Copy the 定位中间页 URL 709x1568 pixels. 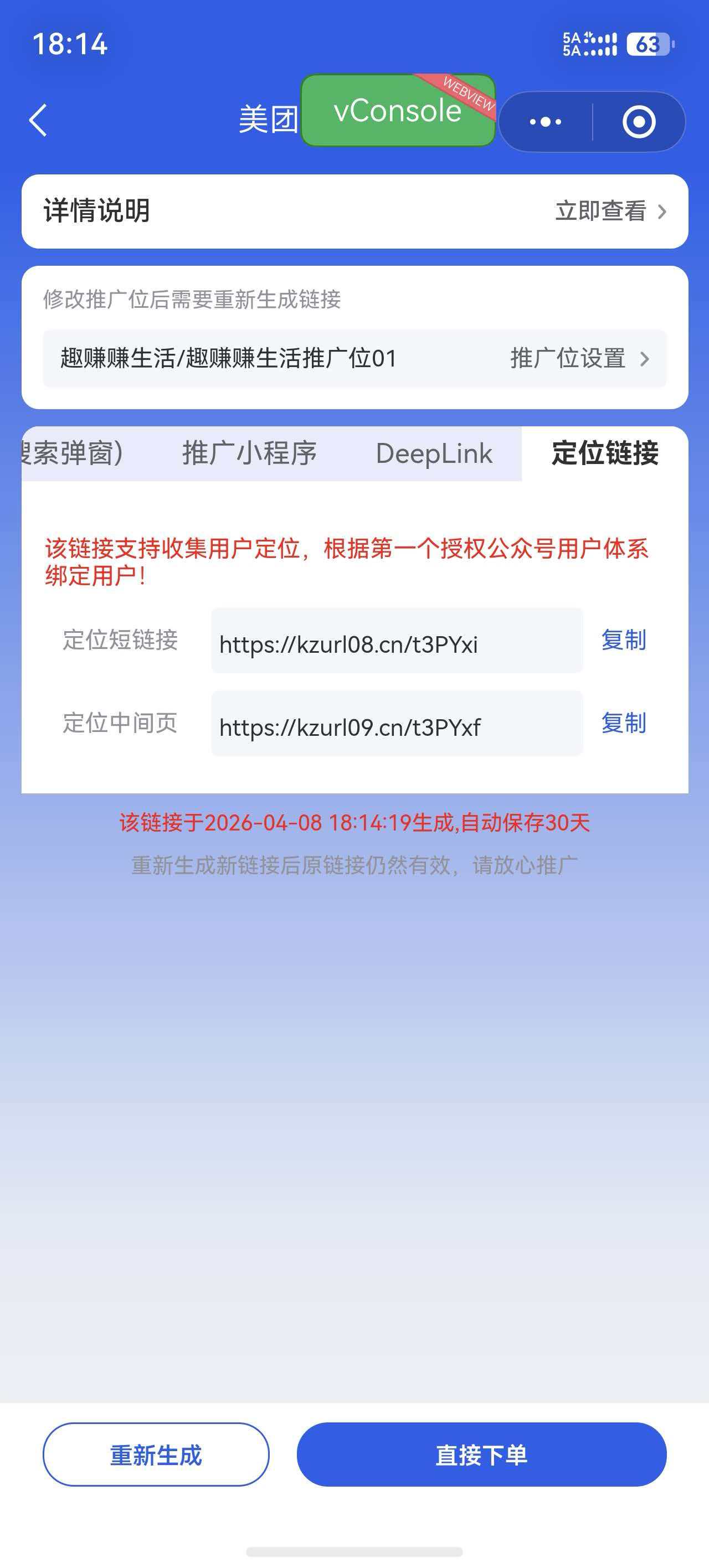click(623, 723)
